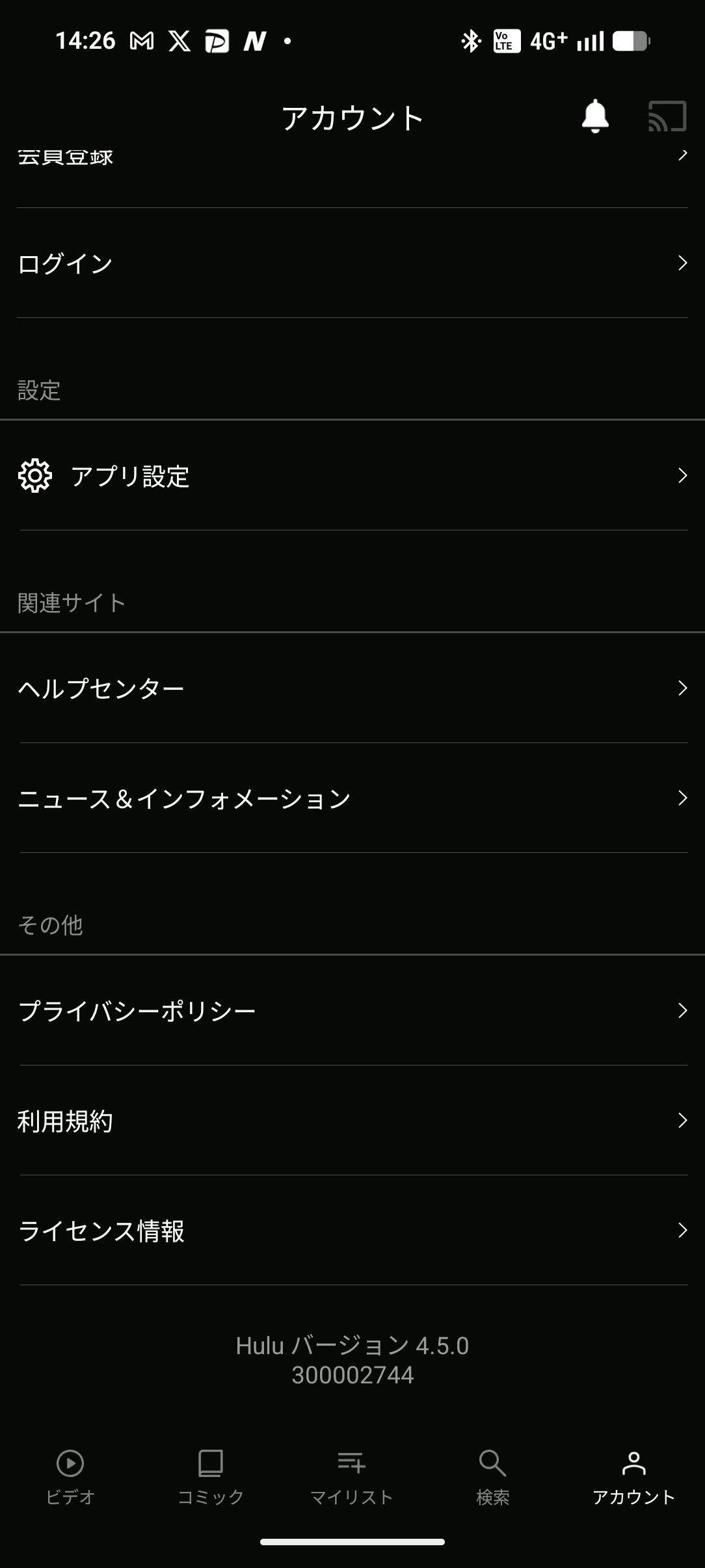Open プライバシーポリシー
Image resolution: width=705 pixels, height=1568 pixels.
tap(352, 1010)
